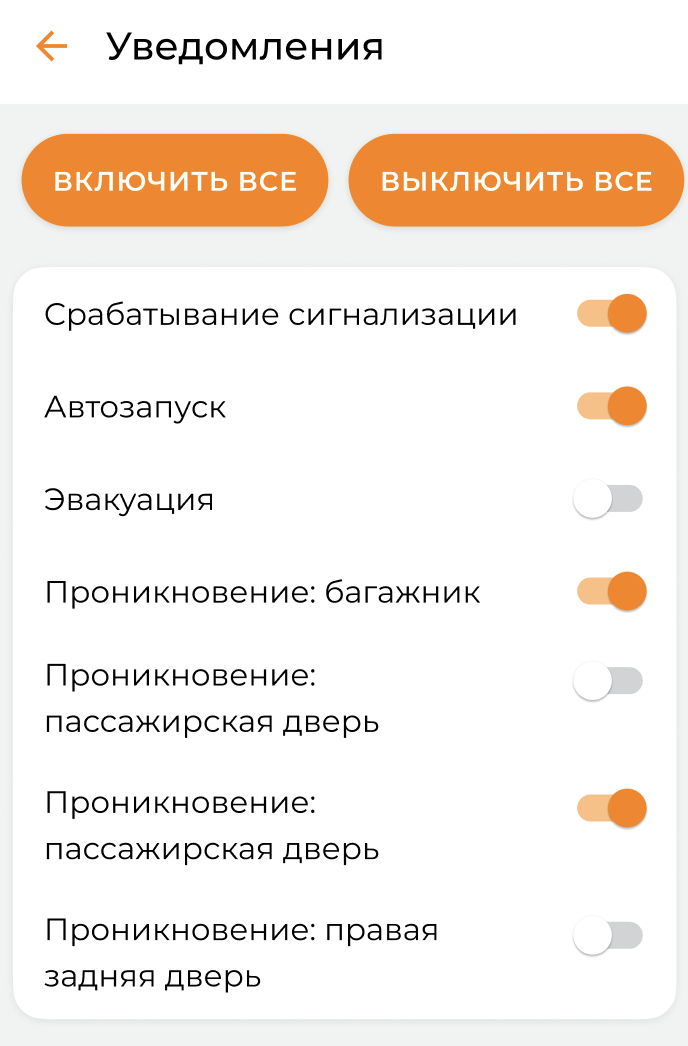
Task: Turn off the Автозапуск switch
Action: (x=611, y=407)
